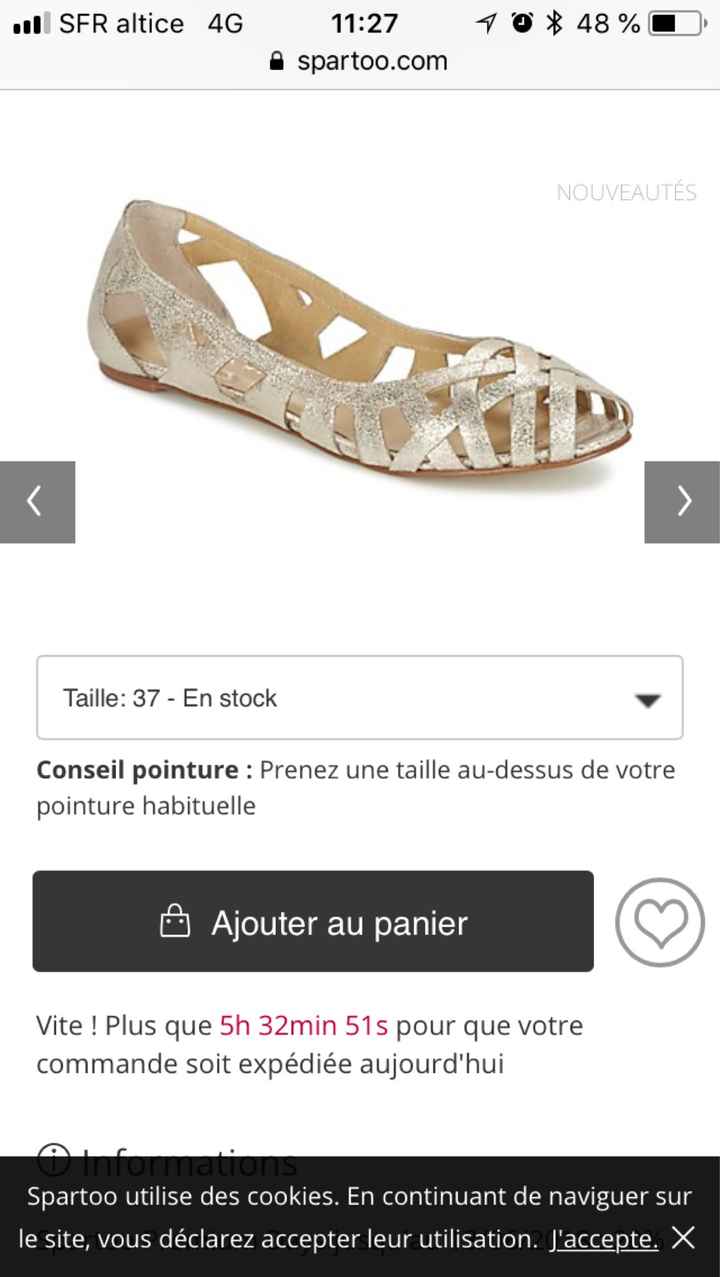
Task: Dismiss the cookie banner with the X
Action: click(x=684, y=1239)
